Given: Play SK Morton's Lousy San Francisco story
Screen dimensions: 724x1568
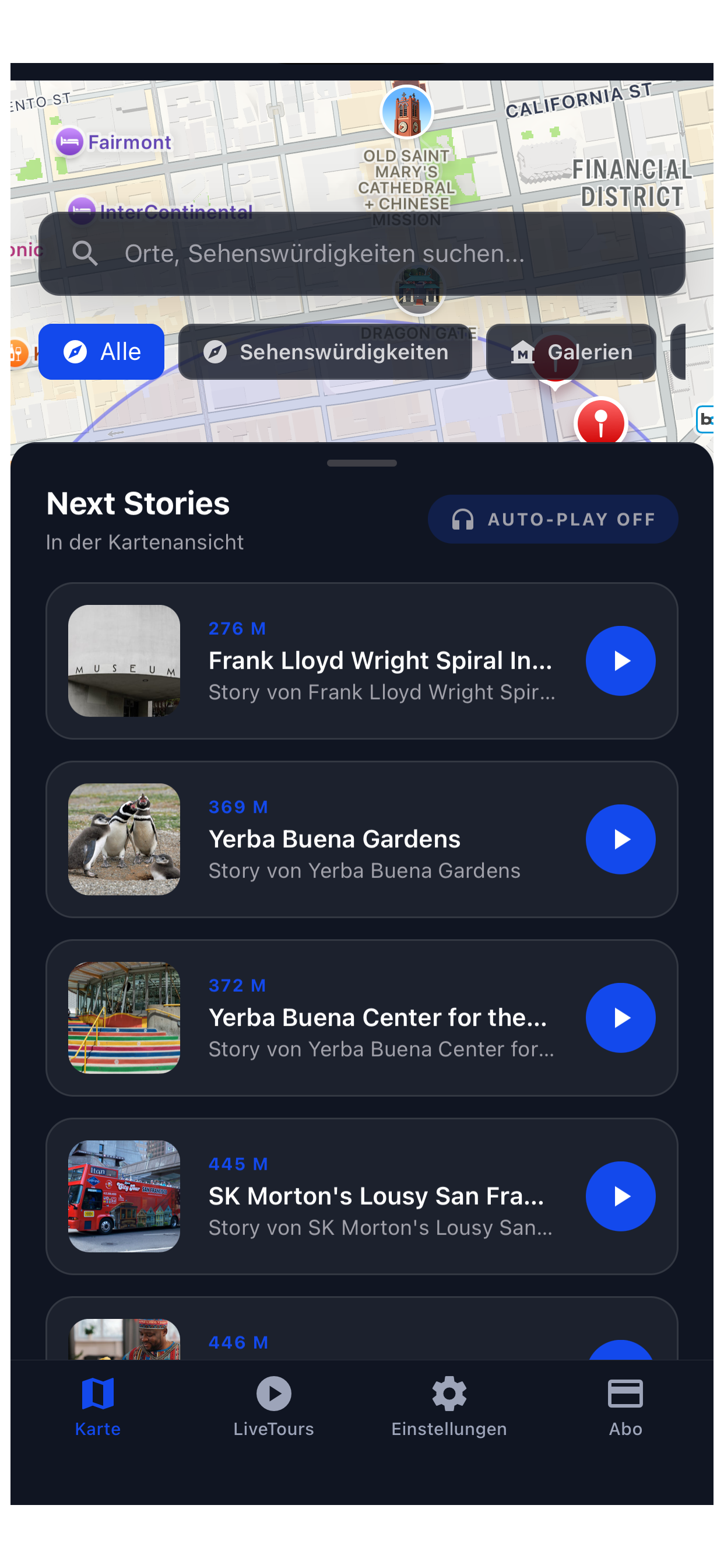Looking at the screenshot, I should [620, 1195].
